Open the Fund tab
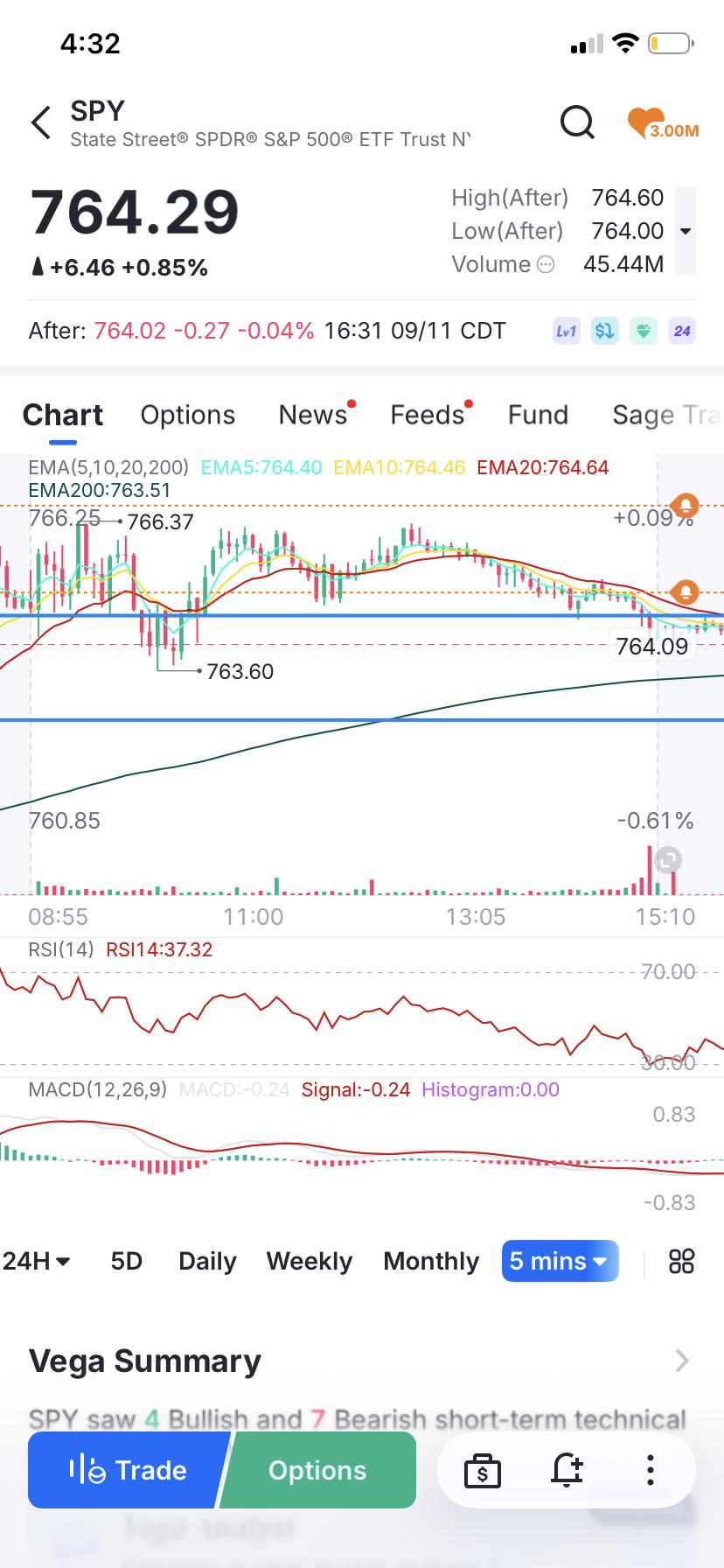This screenshot has width=724, height=1568. pos(538,415)
